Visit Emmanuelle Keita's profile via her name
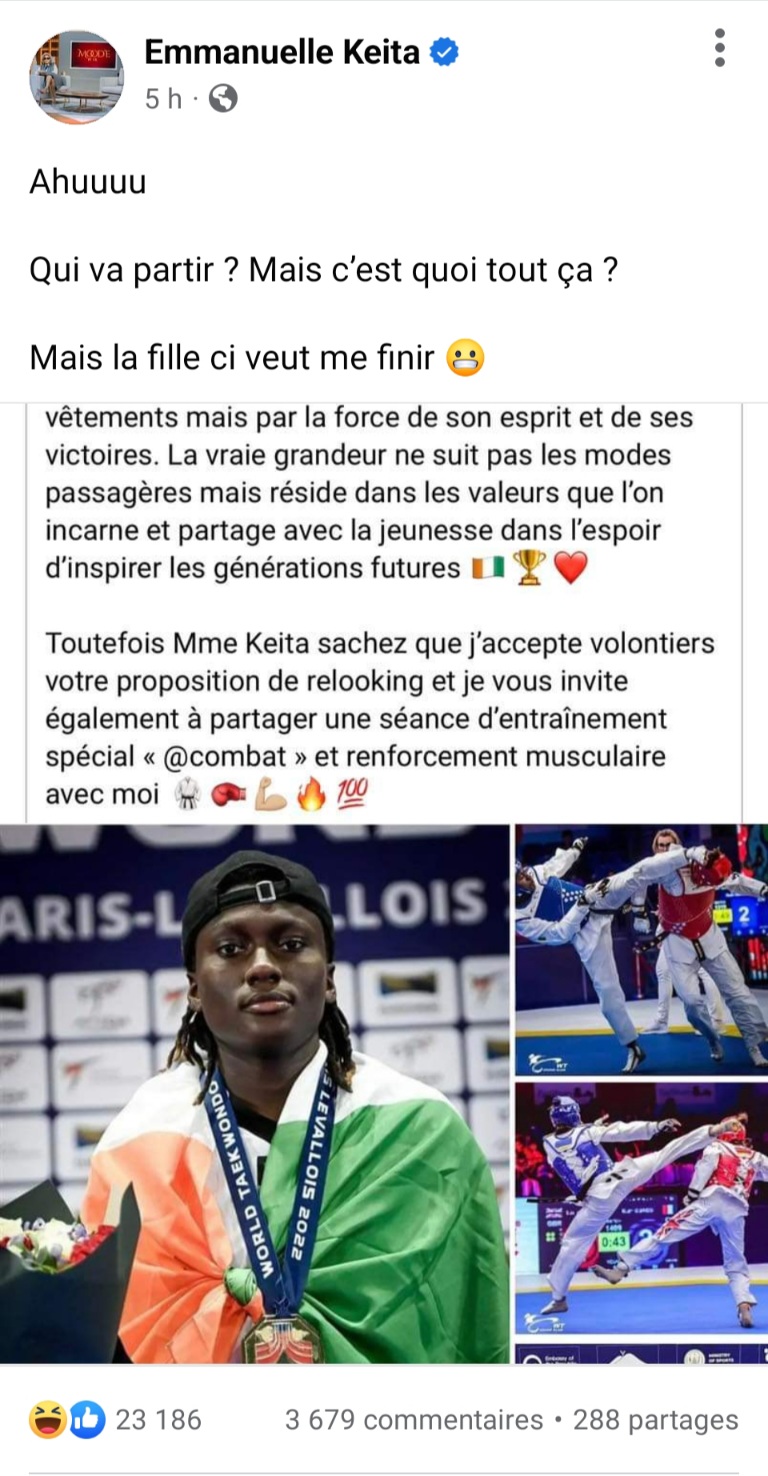This screenshot has height=1476, width=768. [x=281, y=52]
